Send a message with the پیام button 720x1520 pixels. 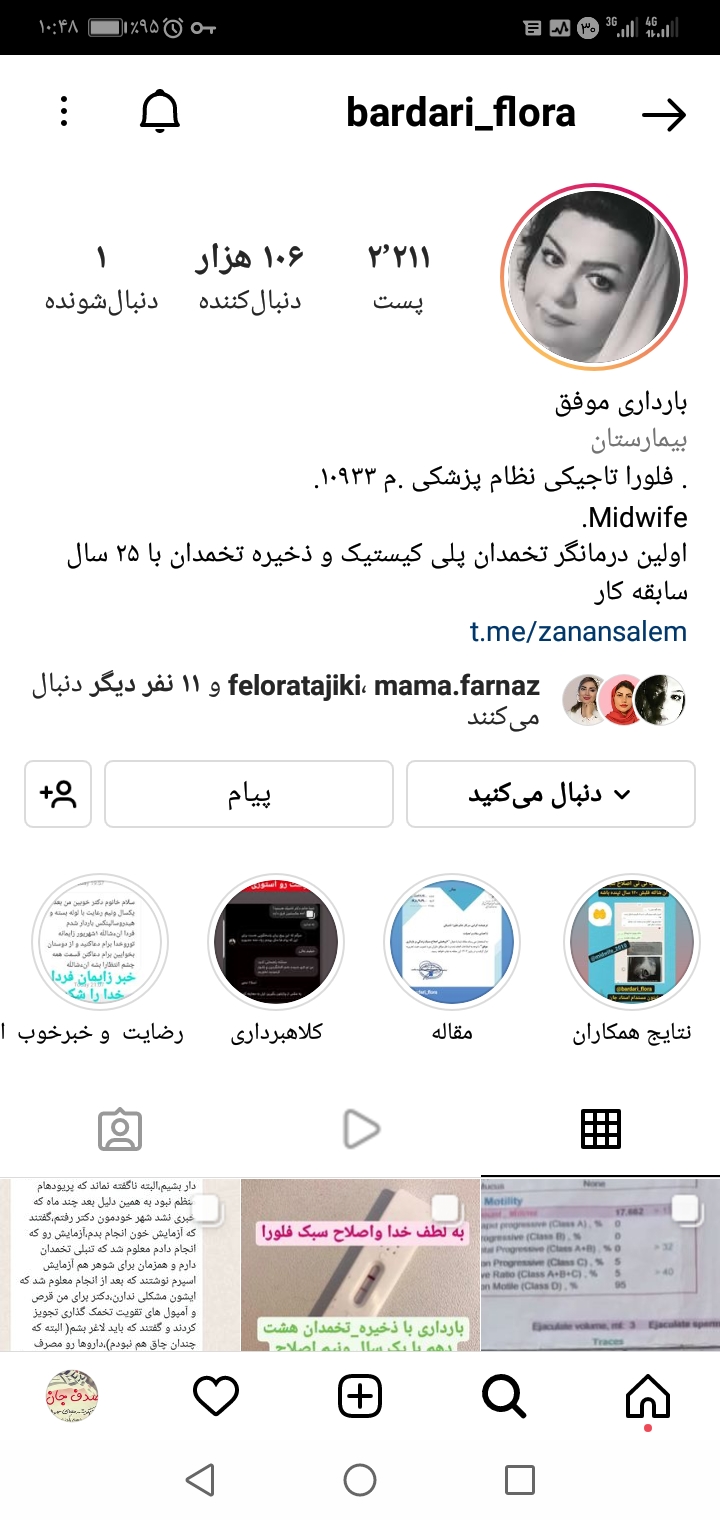pyautogui.click(x=248, y=794)
